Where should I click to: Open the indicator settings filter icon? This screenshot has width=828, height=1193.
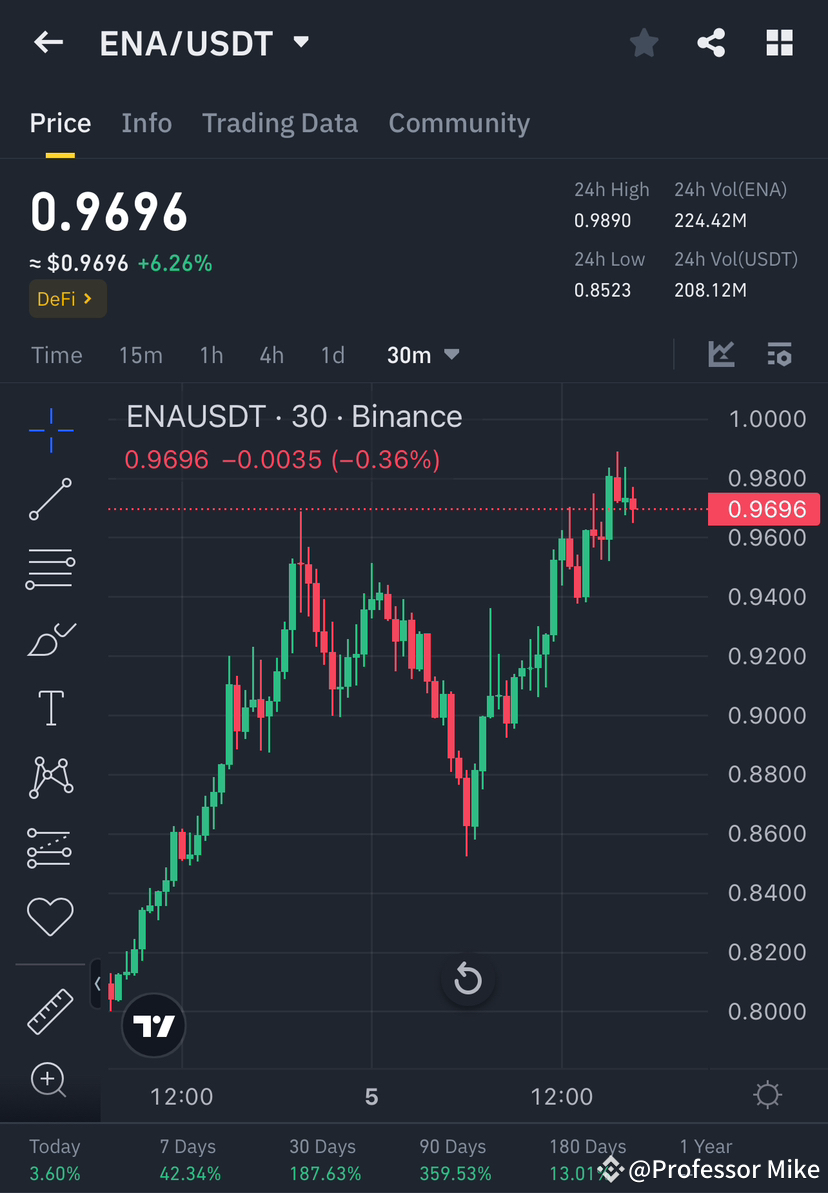tap(779, 354)
